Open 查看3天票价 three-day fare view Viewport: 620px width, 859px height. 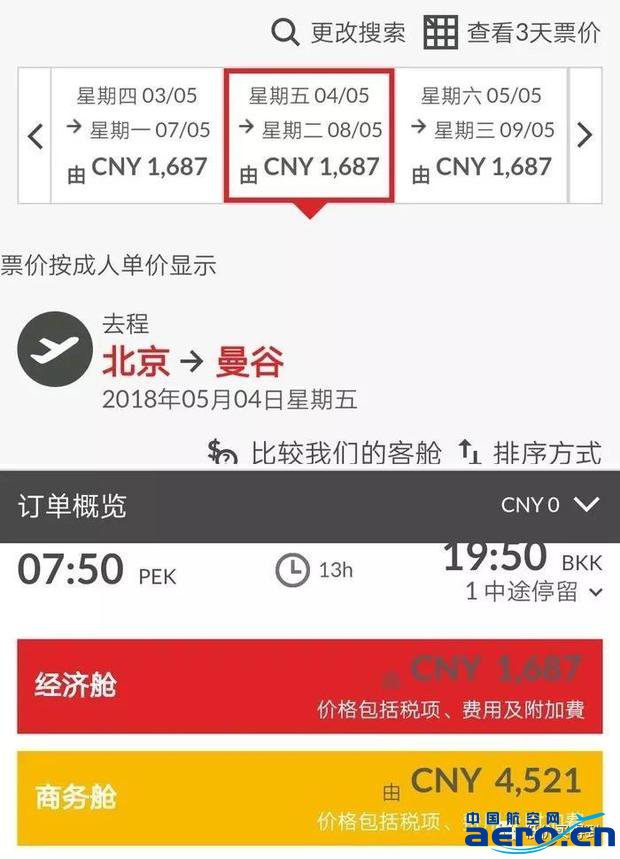[512, 32]
